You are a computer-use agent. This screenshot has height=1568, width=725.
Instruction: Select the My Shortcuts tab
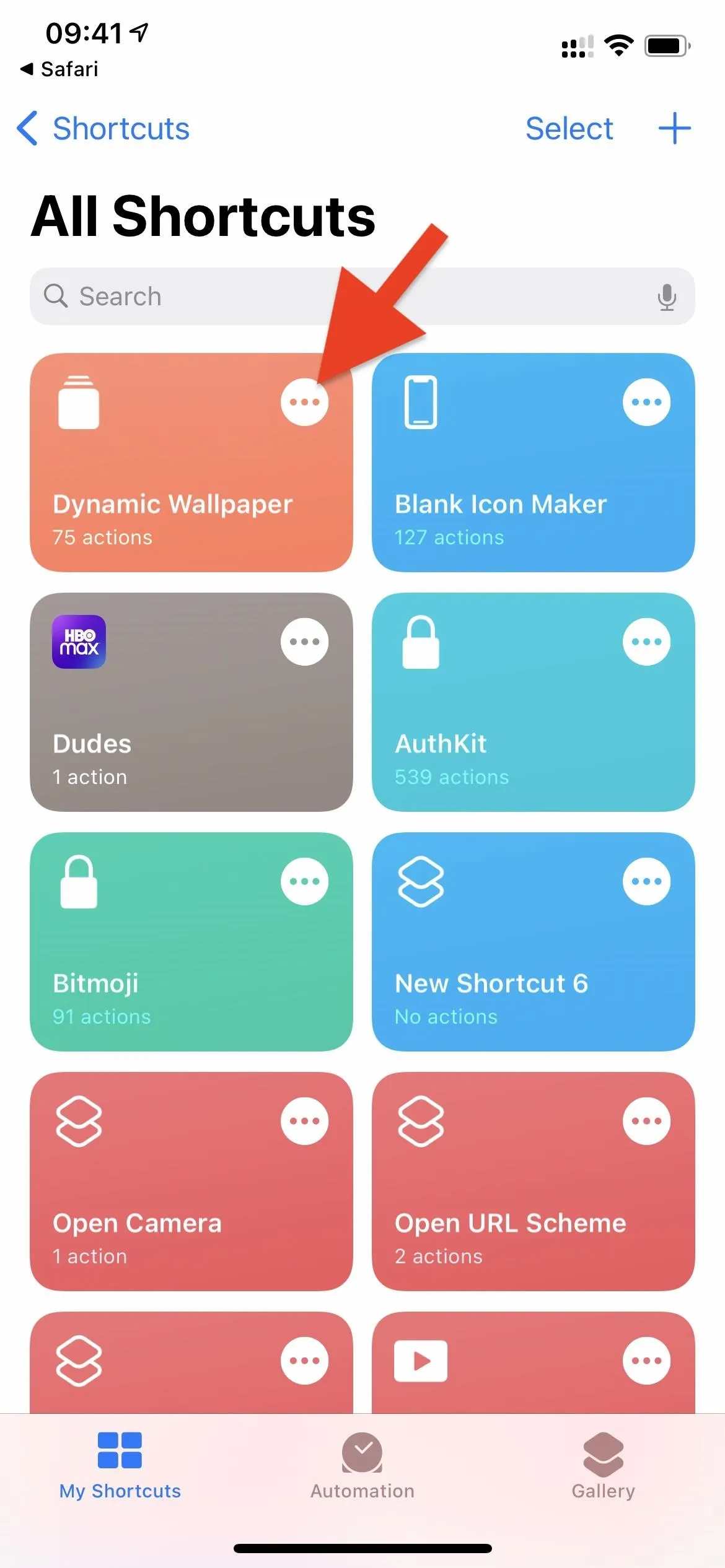(x=120, y=1466)
